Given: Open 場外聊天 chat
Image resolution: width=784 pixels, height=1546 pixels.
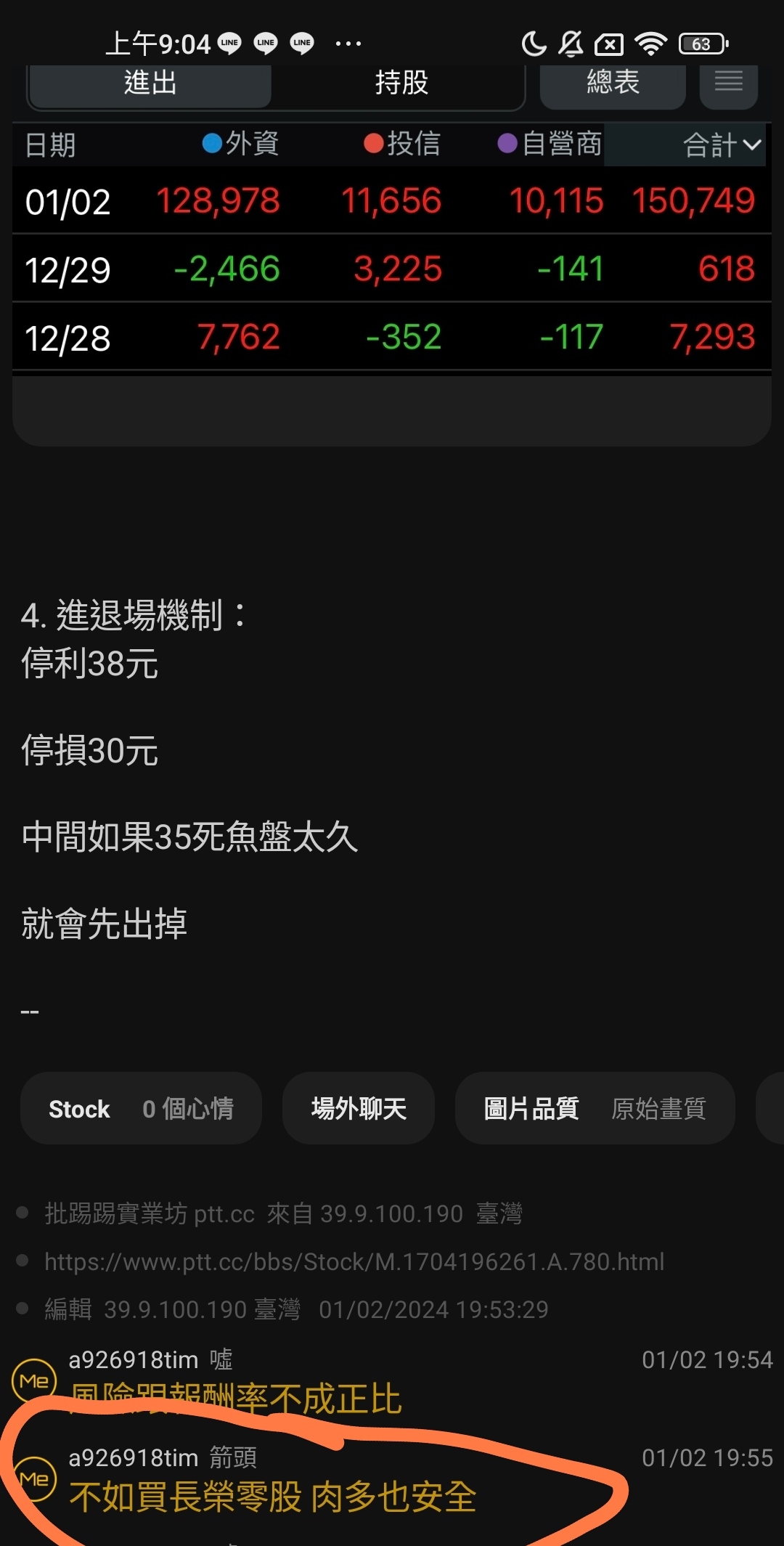Looking at the screenshot, I should coord(359,1108).
